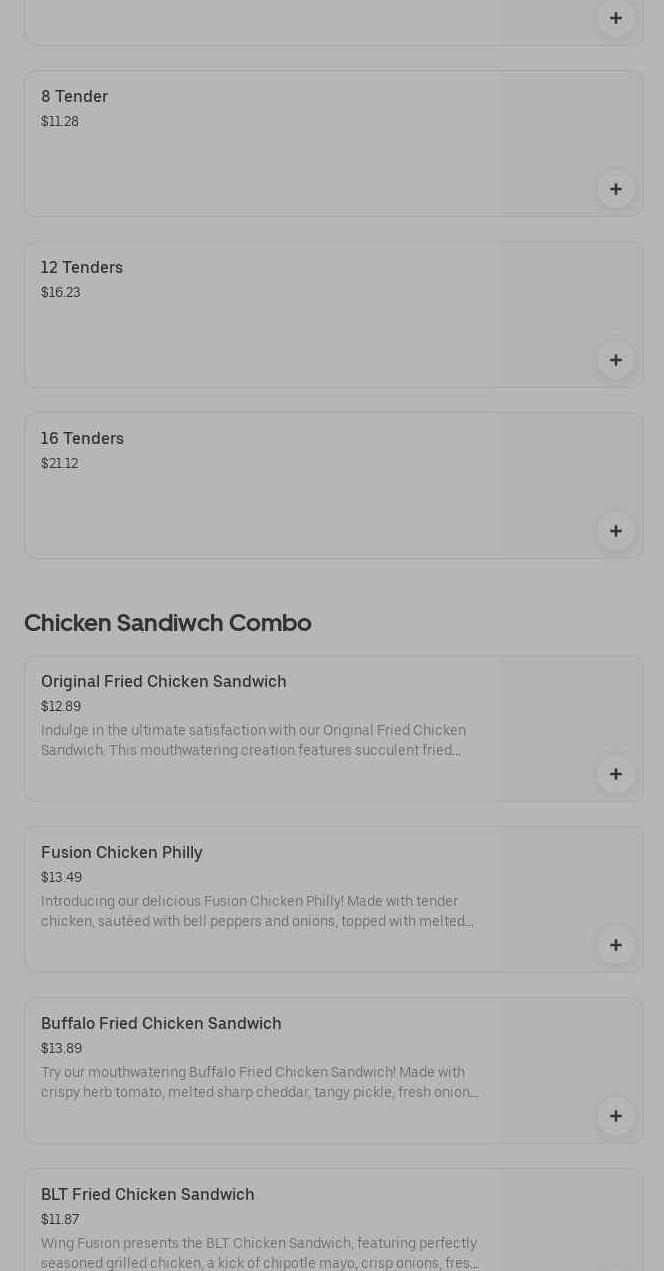Add Original Fried Chicken Sandwich to cart
Screen dimensions: 664x1271
tap(615, 774)
